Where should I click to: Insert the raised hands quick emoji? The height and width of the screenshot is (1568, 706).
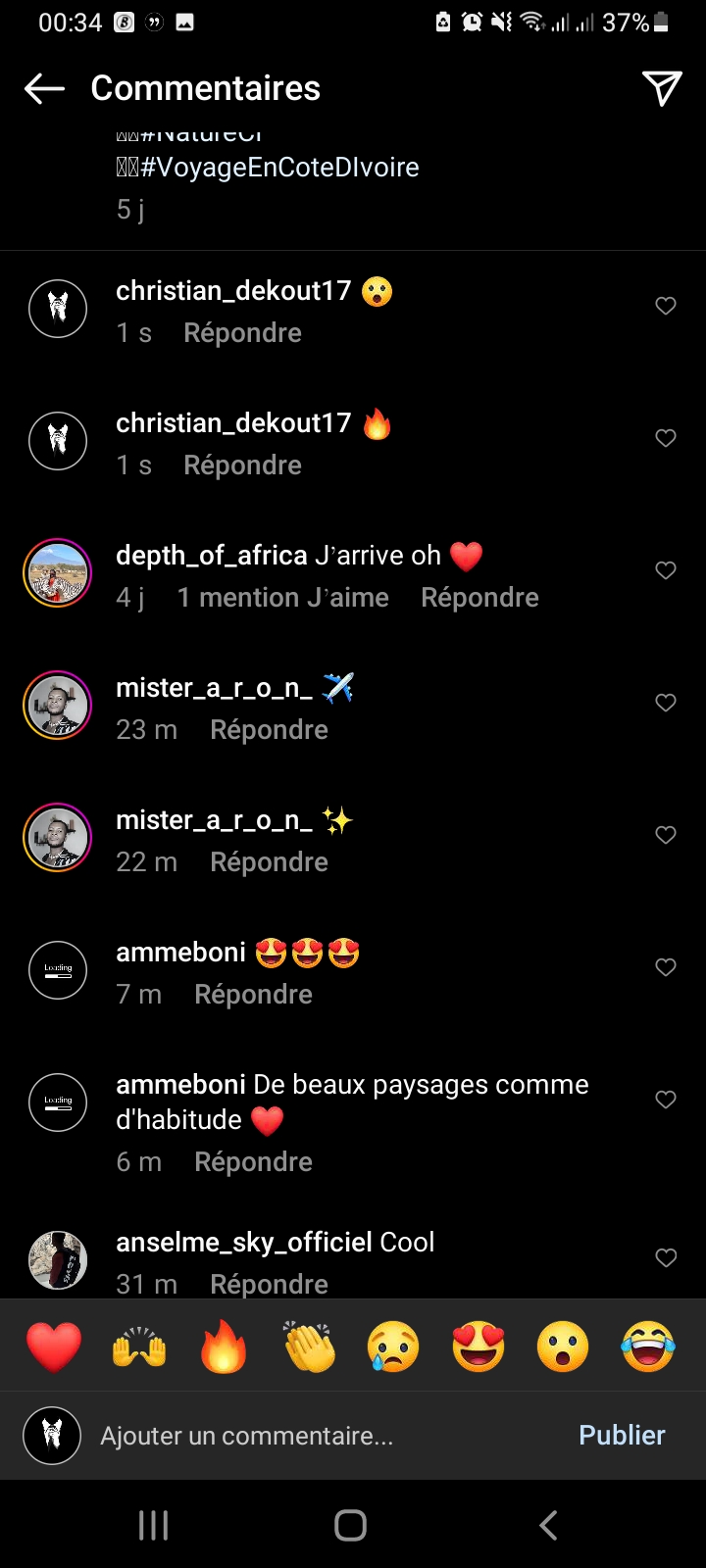(x=139, y=1347)
